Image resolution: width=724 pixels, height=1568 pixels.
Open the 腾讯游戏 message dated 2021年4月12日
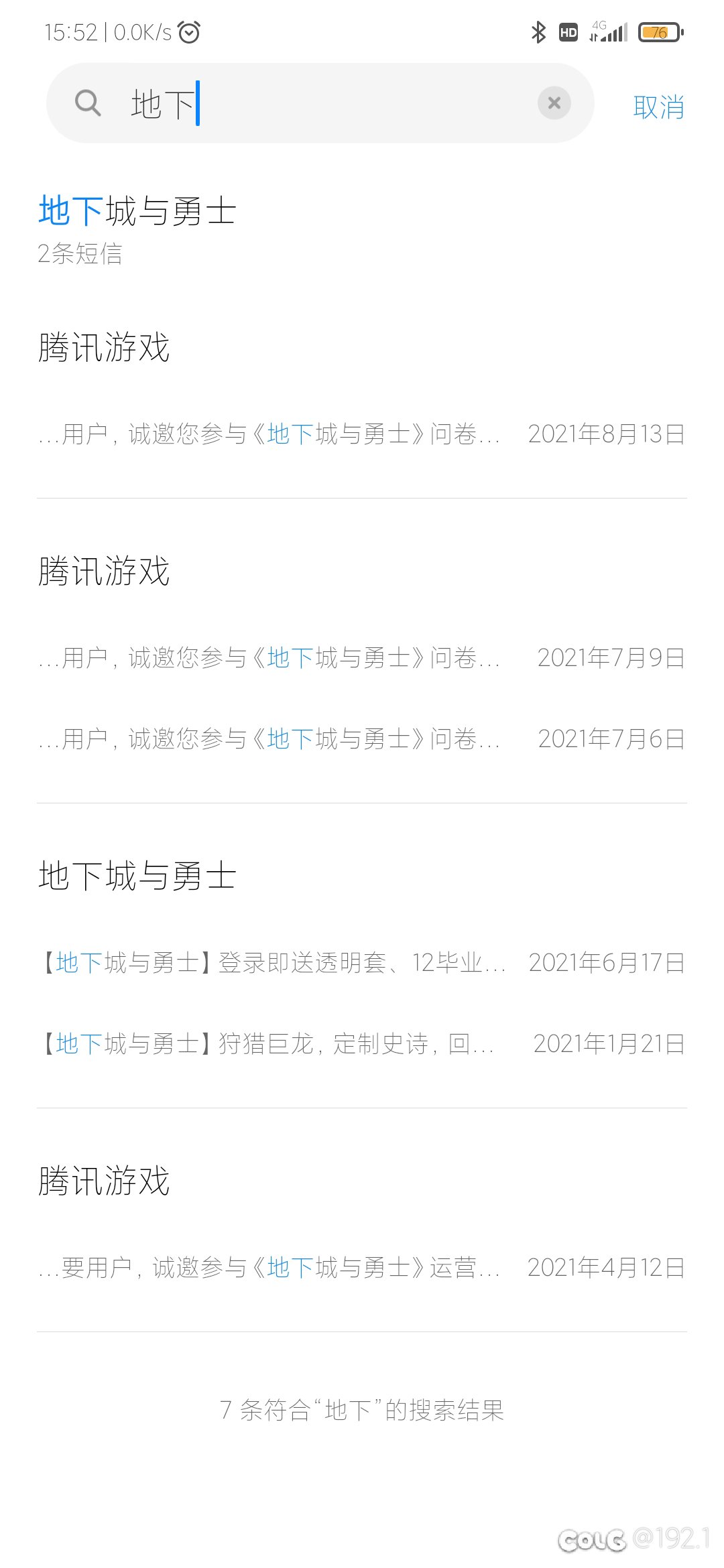pyautogui.click(x=362, y=1268)
